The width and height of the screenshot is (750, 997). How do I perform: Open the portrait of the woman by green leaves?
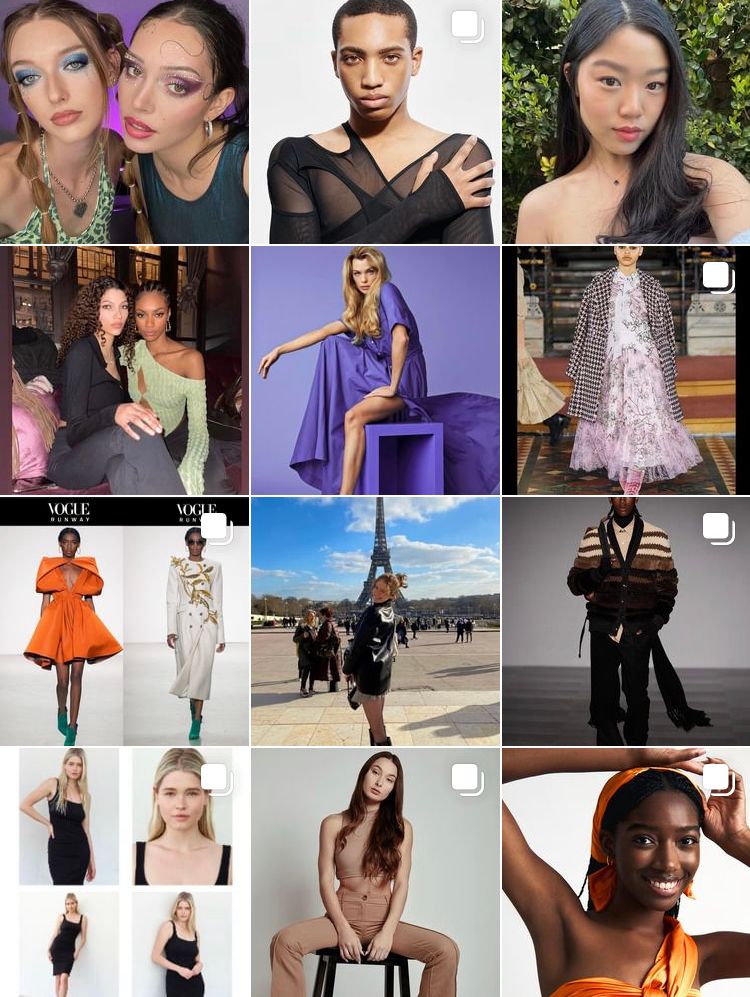tap(625, 122)
